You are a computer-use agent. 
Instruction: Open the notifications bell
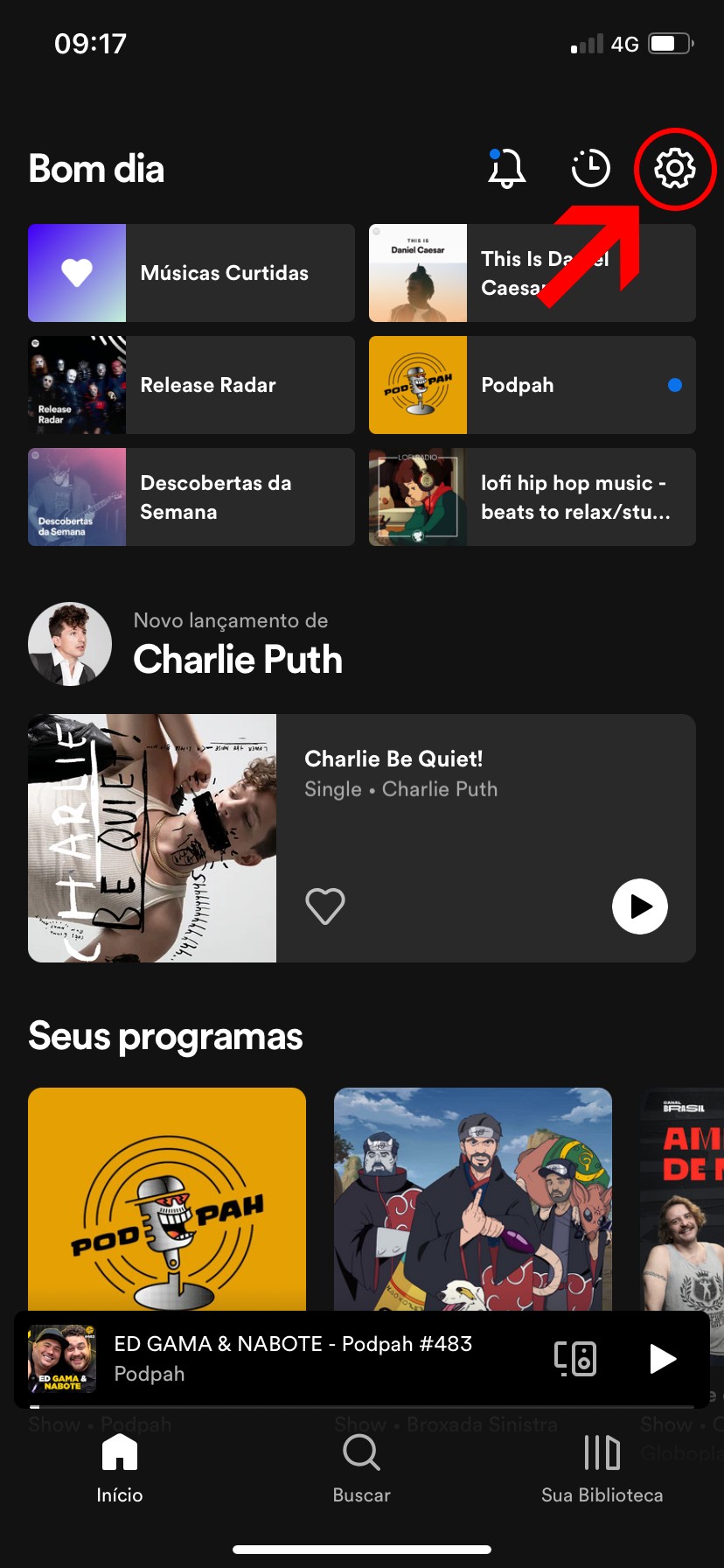(x=506, y=168)
